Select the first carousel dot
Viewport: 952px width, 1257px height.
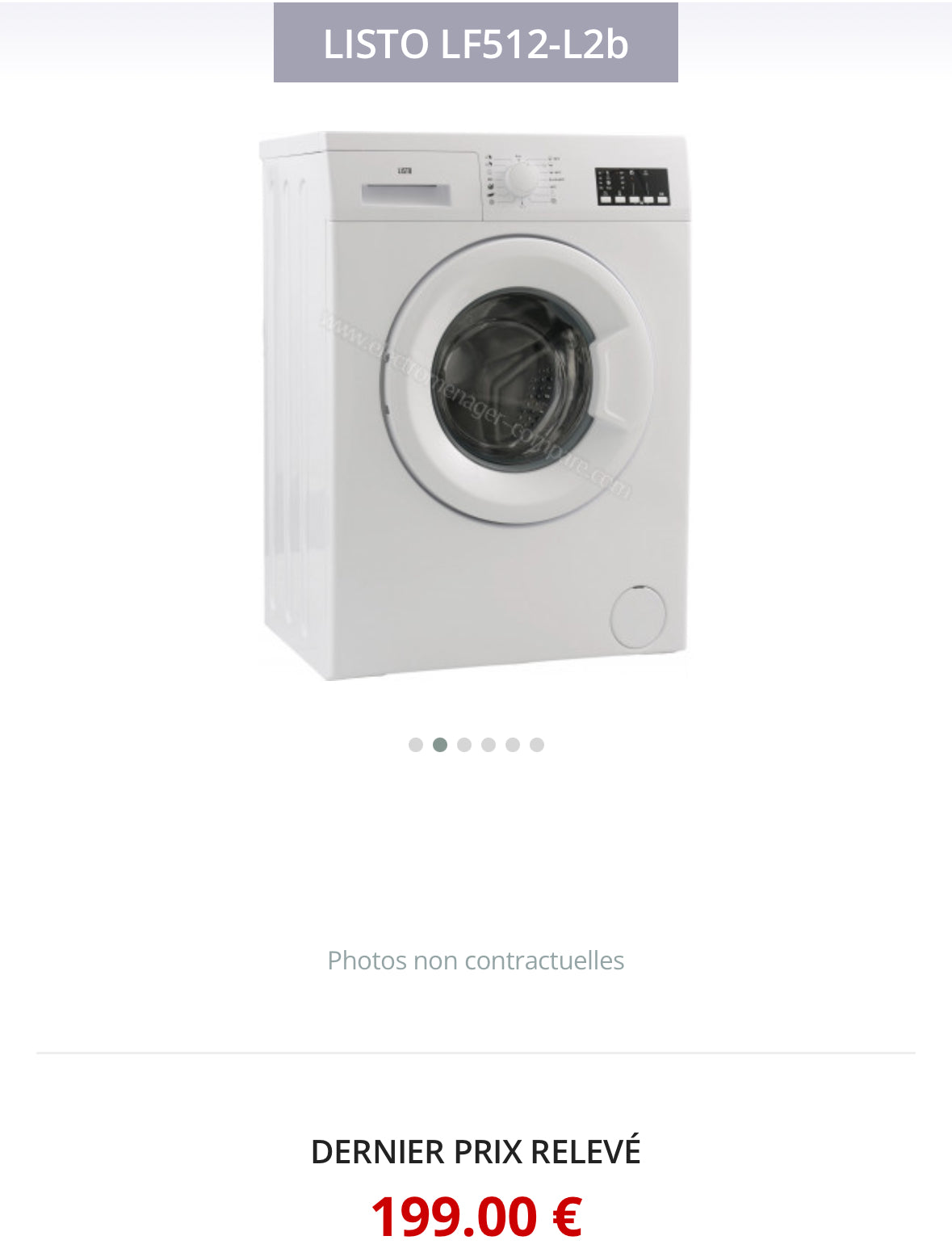point(416,745)
